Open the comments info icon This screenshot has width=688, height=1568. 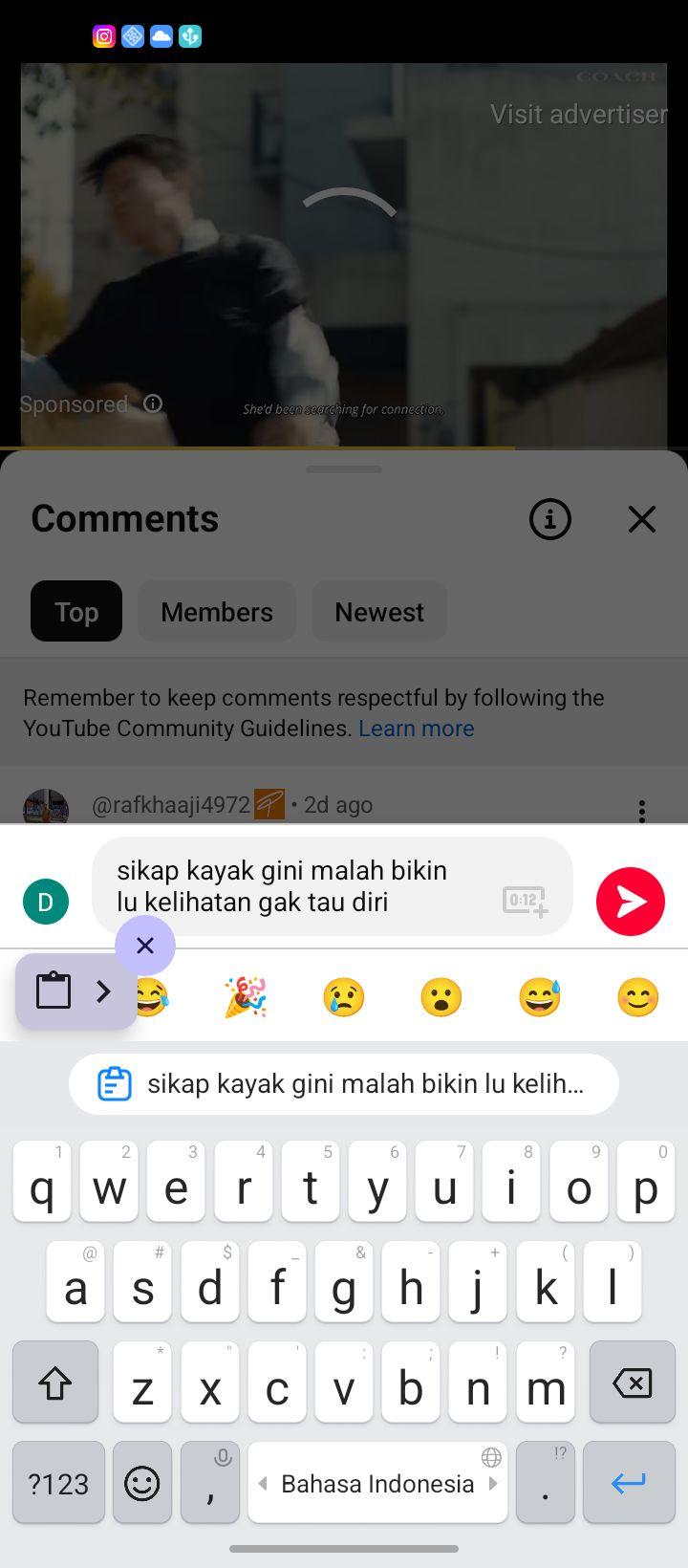[549, 519]
